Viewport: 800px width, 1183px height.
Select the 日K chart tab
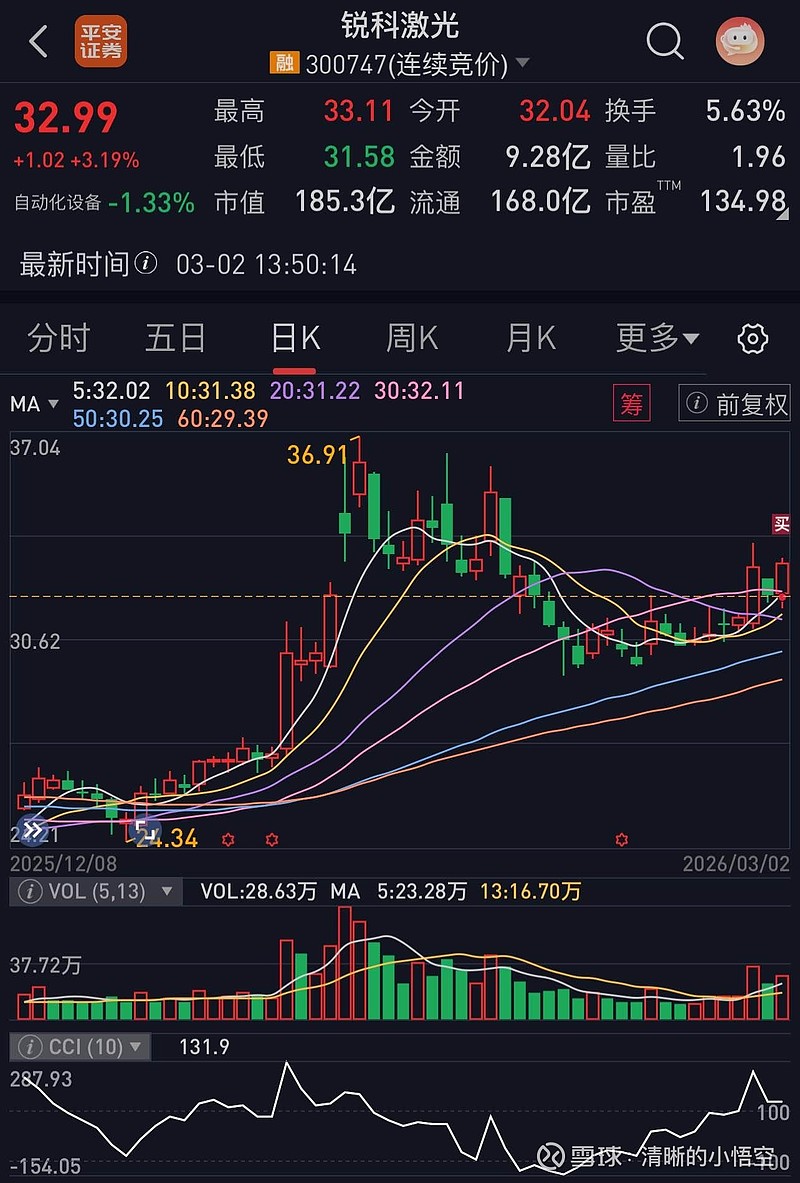pos(295,338)
